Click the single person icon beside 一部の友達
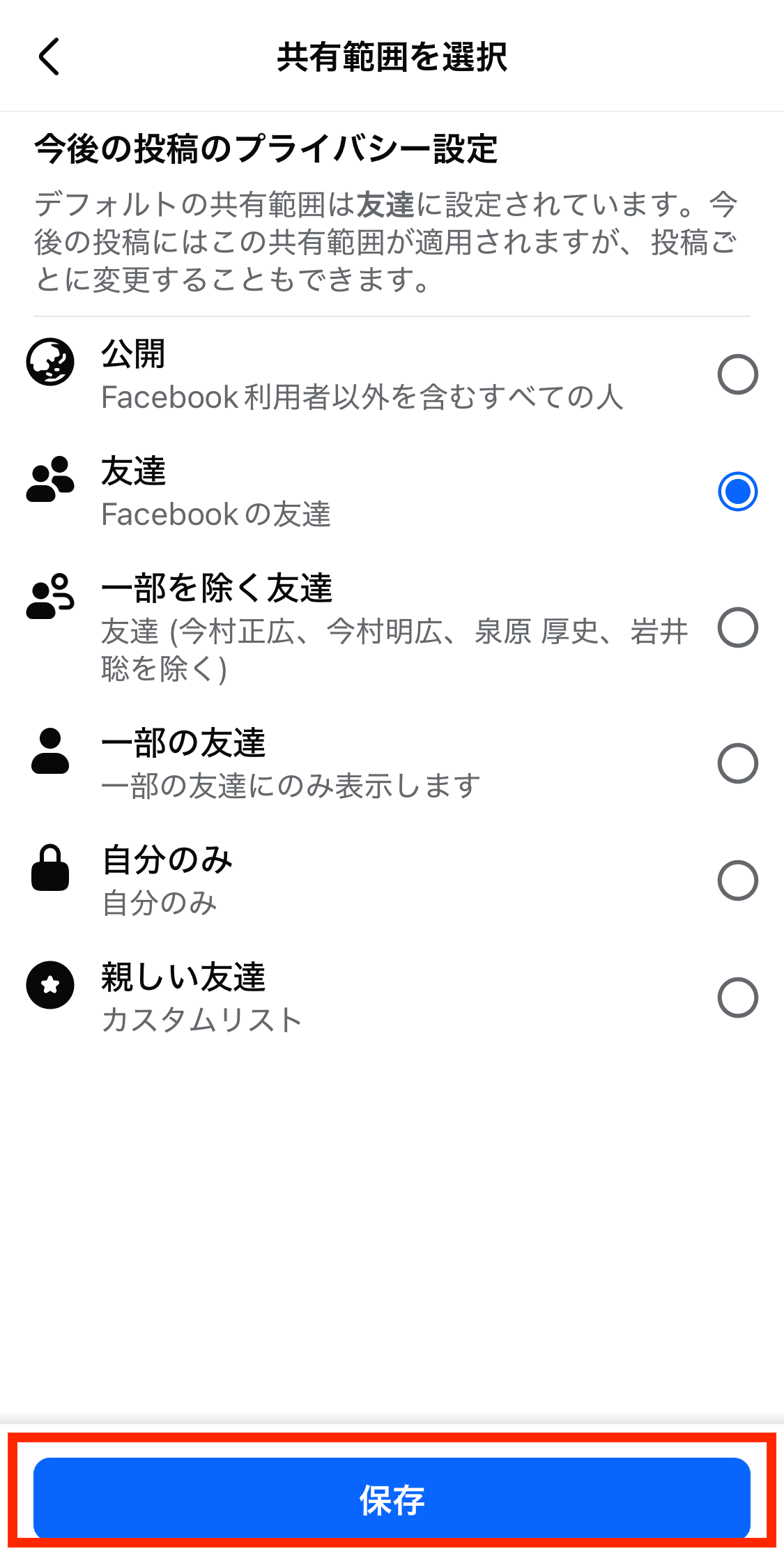 tap(49, 749)
